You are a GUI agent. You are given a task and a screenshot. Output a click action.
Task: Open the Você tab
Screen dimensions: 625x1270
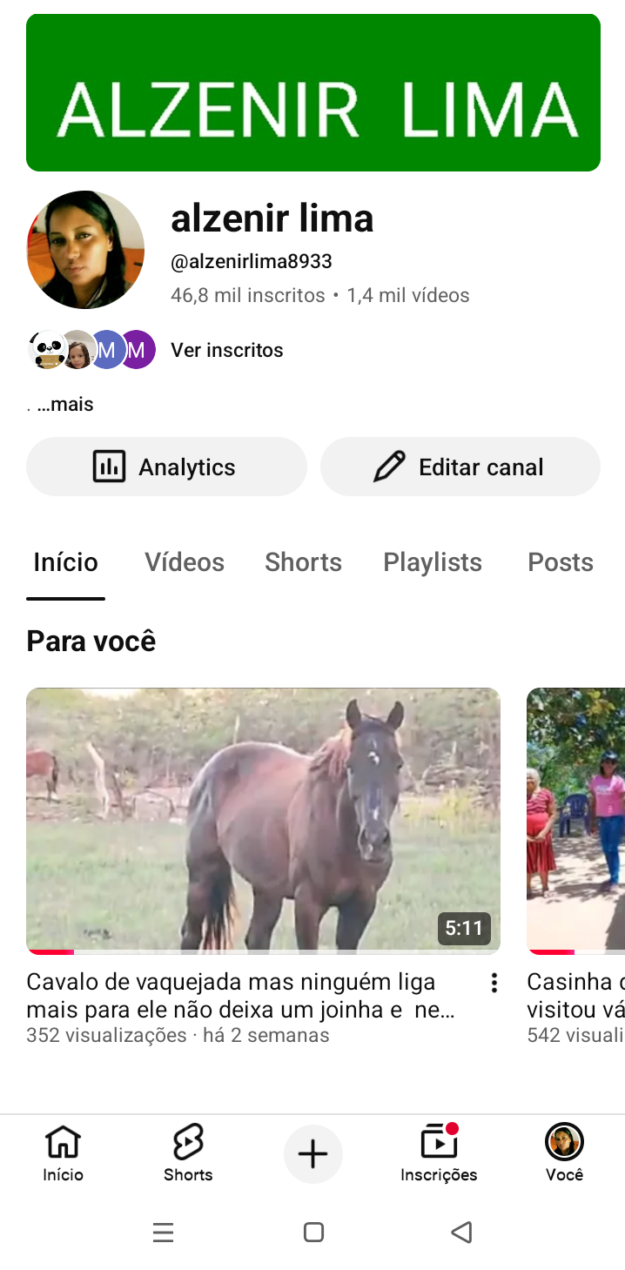click(564, 1153)
